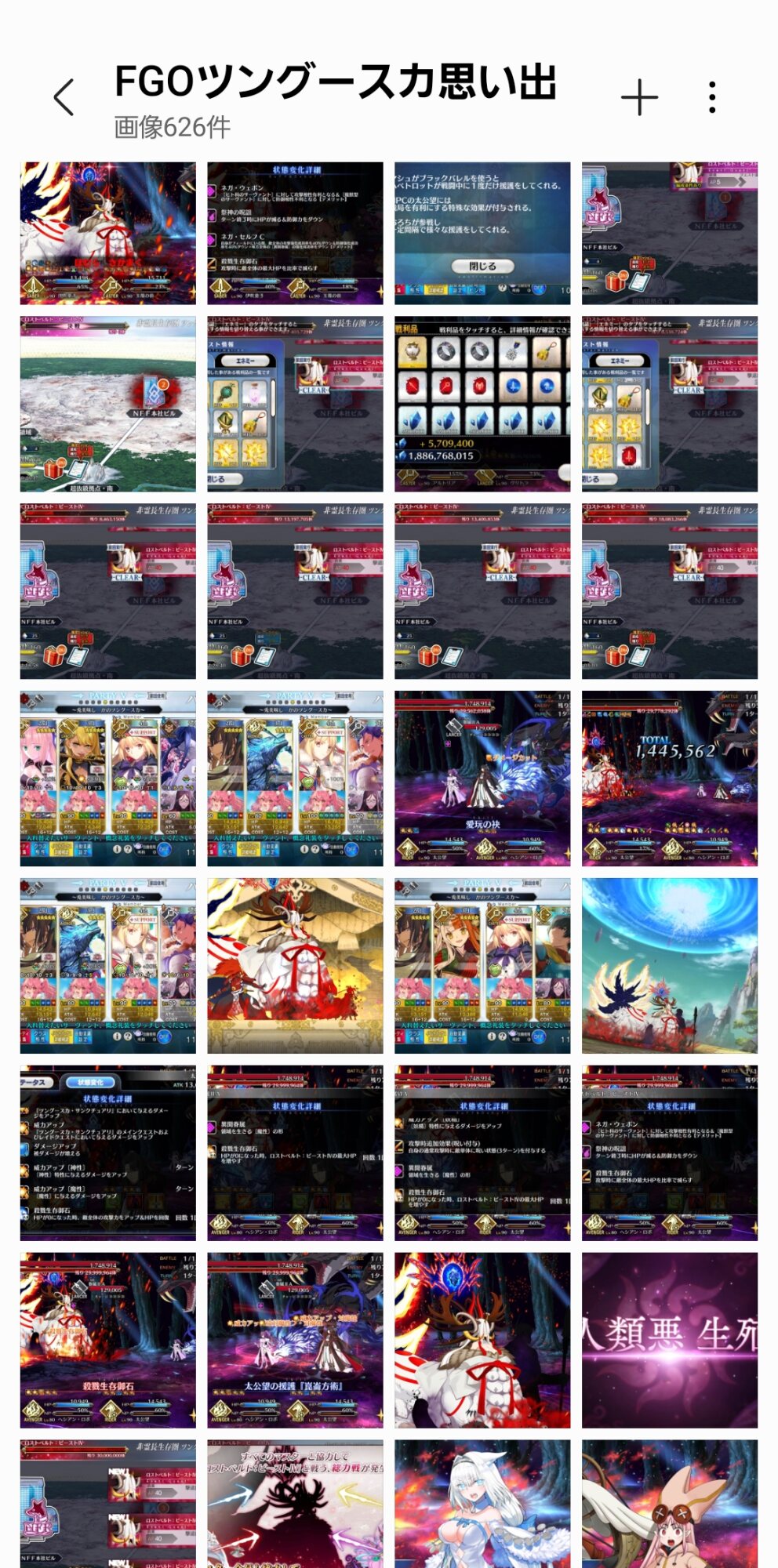The image size is (778, 1568).
Task: Go back from the FGO album
Action: coord(64,97)
